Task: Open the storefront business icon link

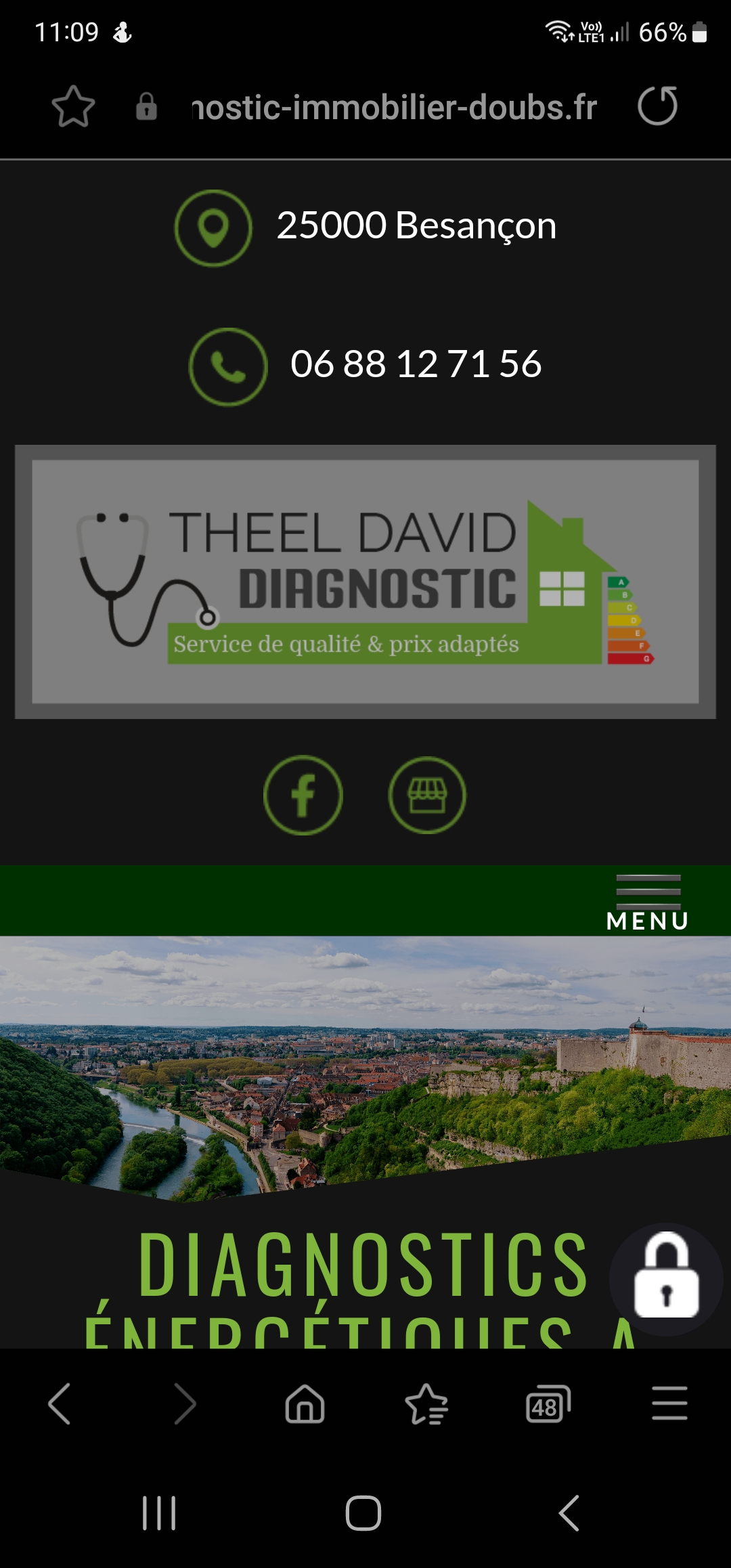Action: pyautogui.click(x=427, y=795)
